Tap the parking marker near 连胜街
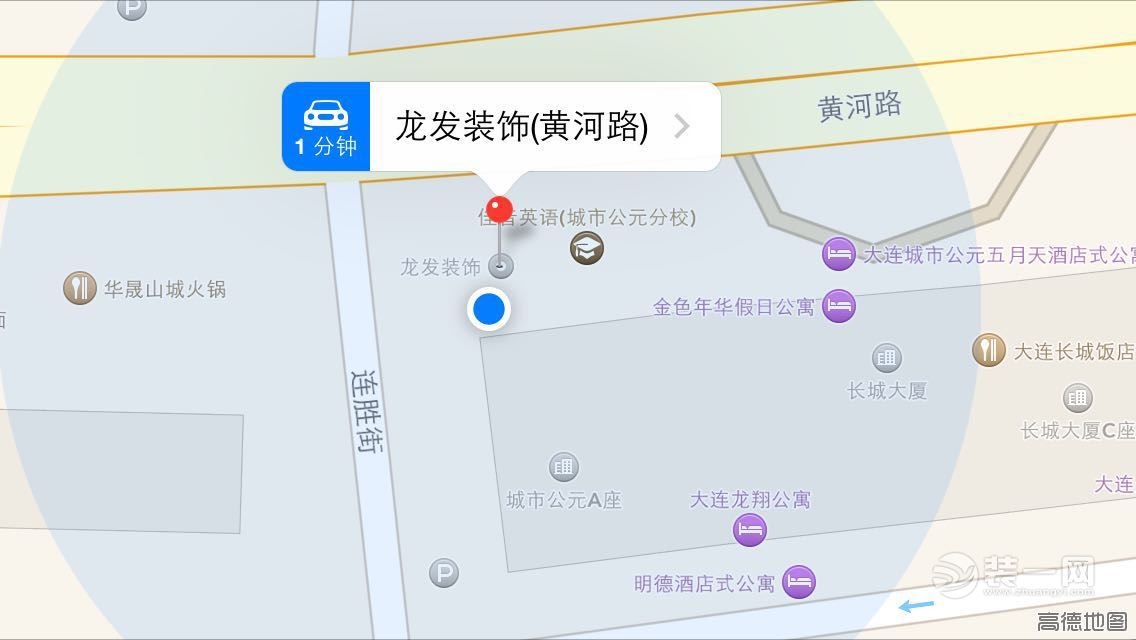Viewport: 1136px width, 640px height. (x=443, y=573)
